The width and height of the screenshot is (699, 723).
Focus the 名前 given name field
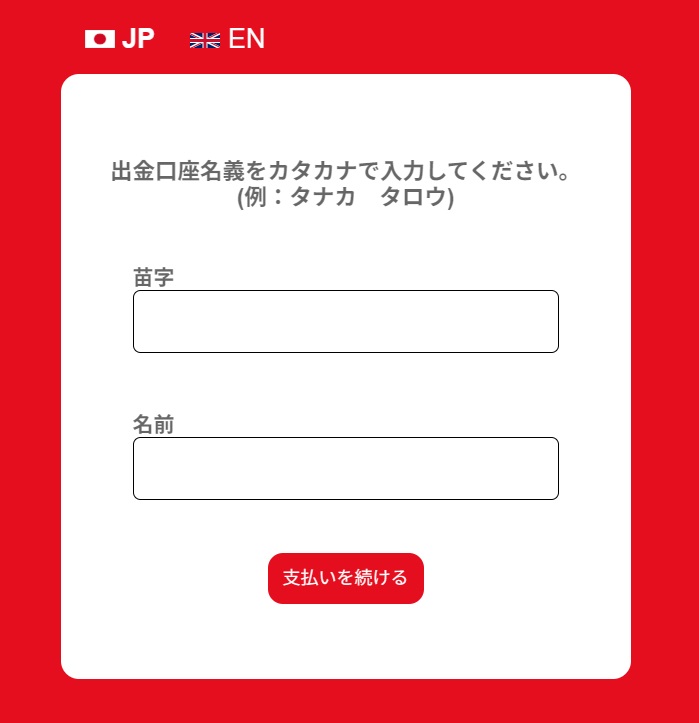click(x=345, y=468)
